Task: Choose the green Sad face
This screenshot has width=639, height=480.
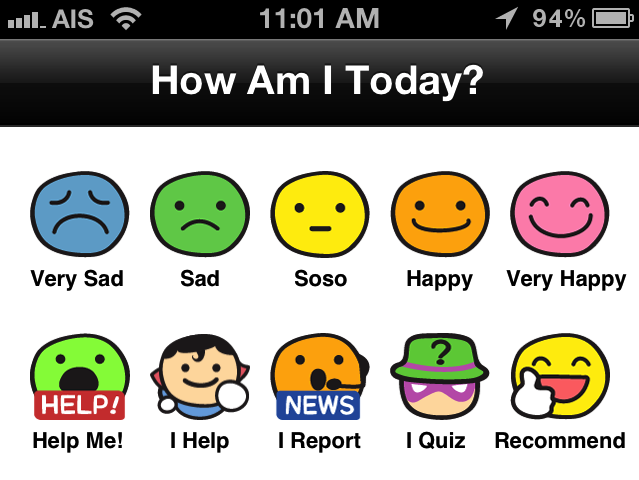Action: tap(199, 215)
